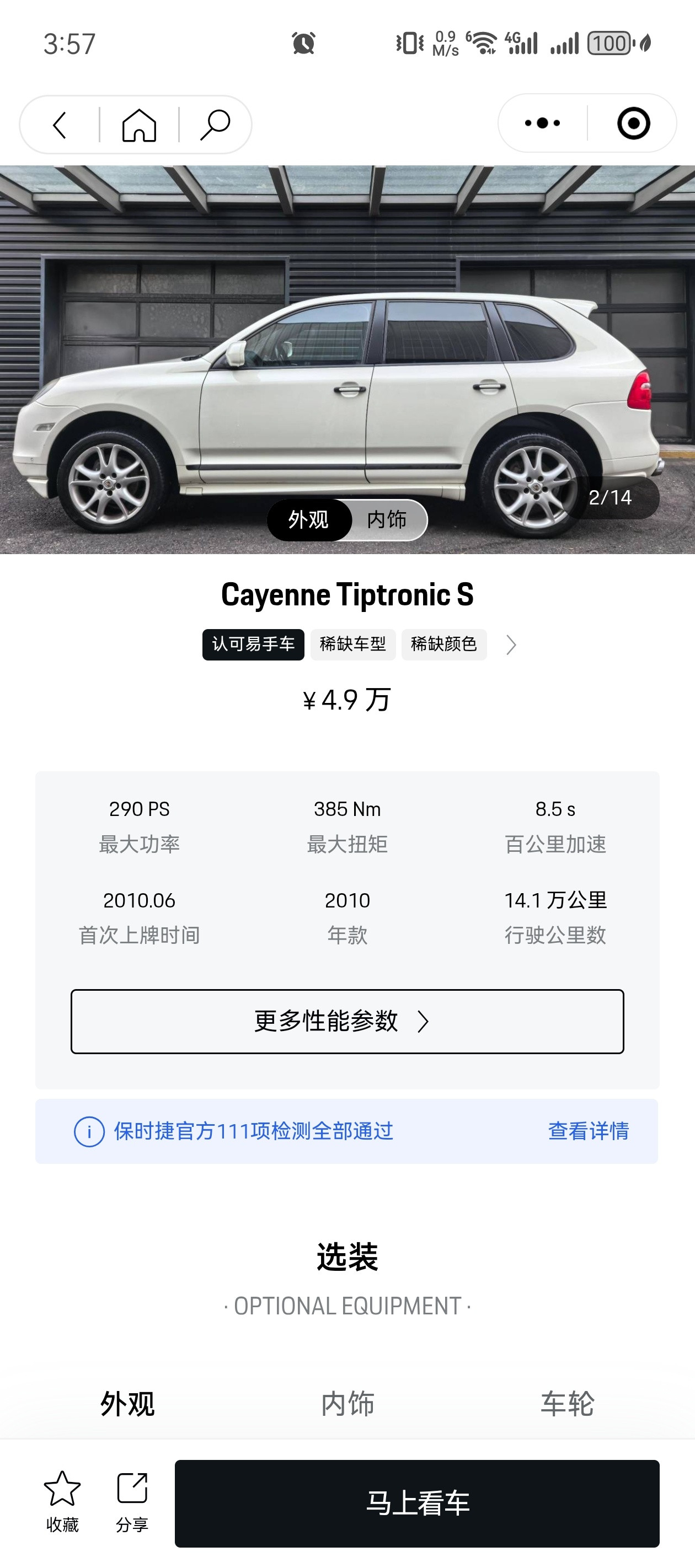Expand 查看详情 for inspection report

click(590, 1131)
